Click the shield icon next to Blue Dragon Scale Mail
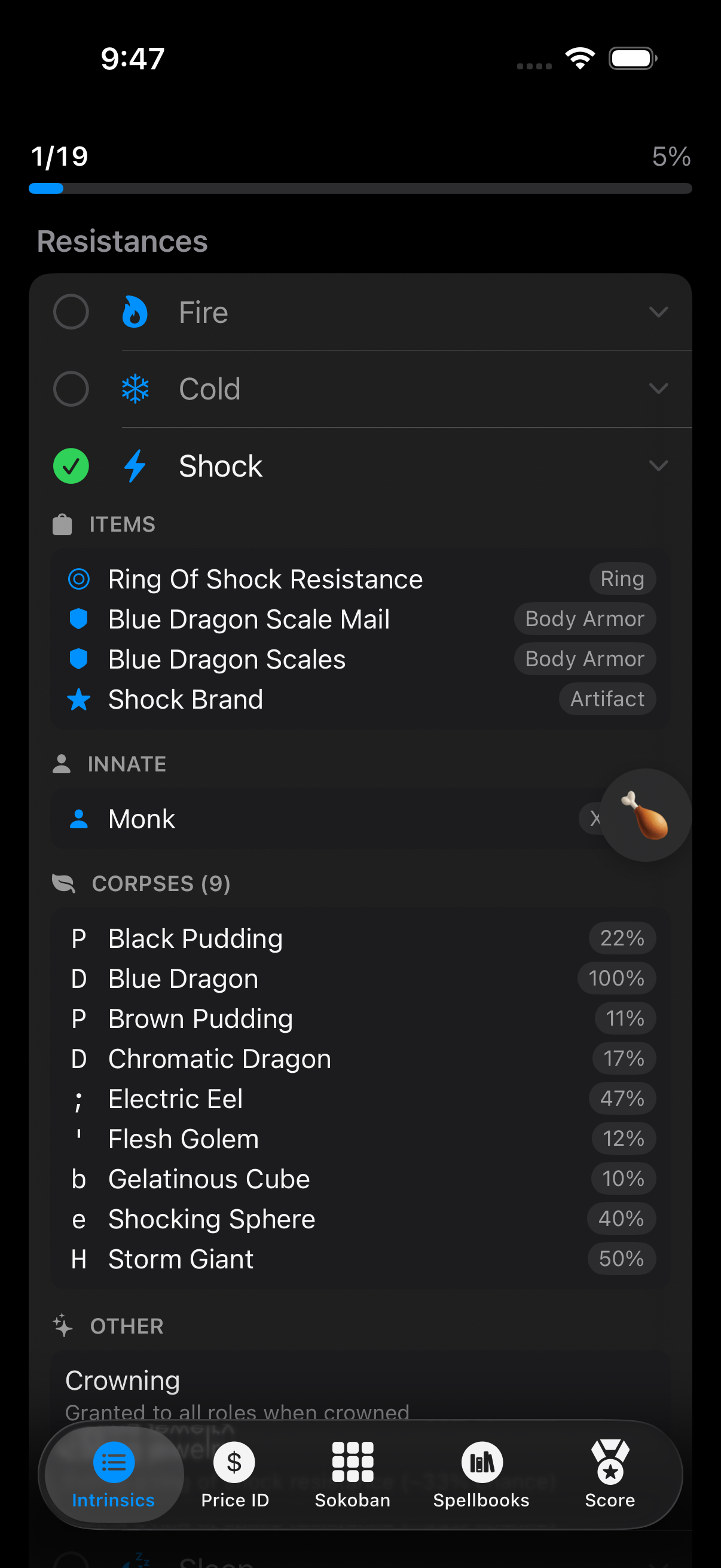Image resolution: width=721 pixels, height=1568 pixels. coord(78,618)
